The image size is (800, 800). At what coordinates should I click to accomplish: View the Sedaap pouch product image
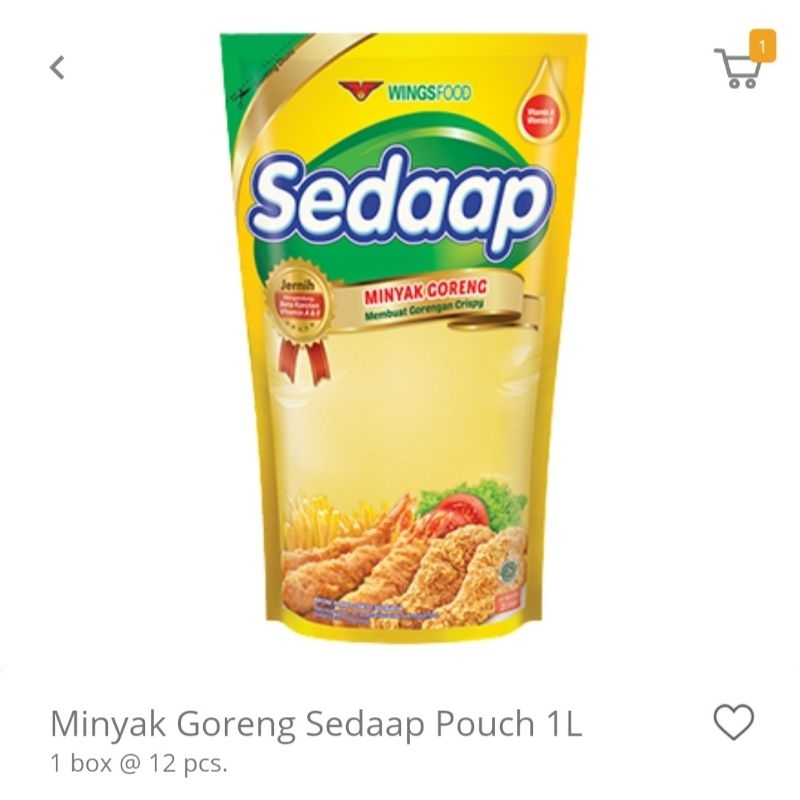403,334
